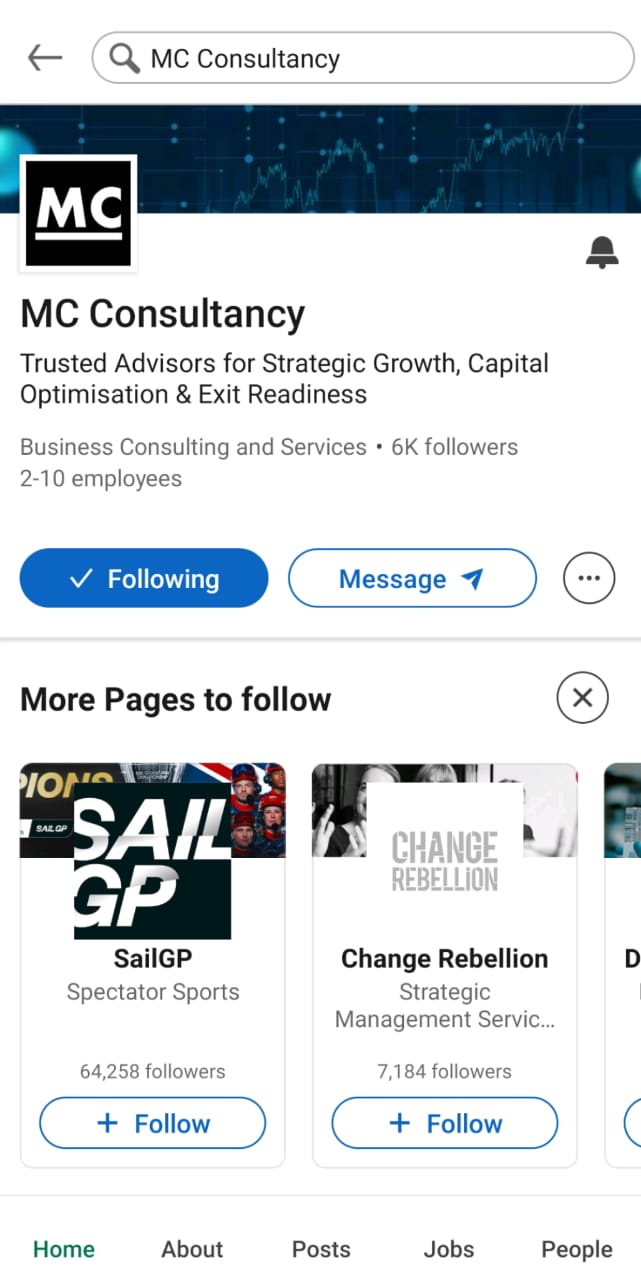Show the People tab
This screenshot has height=1280, width=641.
click(x=577, y=1249)
